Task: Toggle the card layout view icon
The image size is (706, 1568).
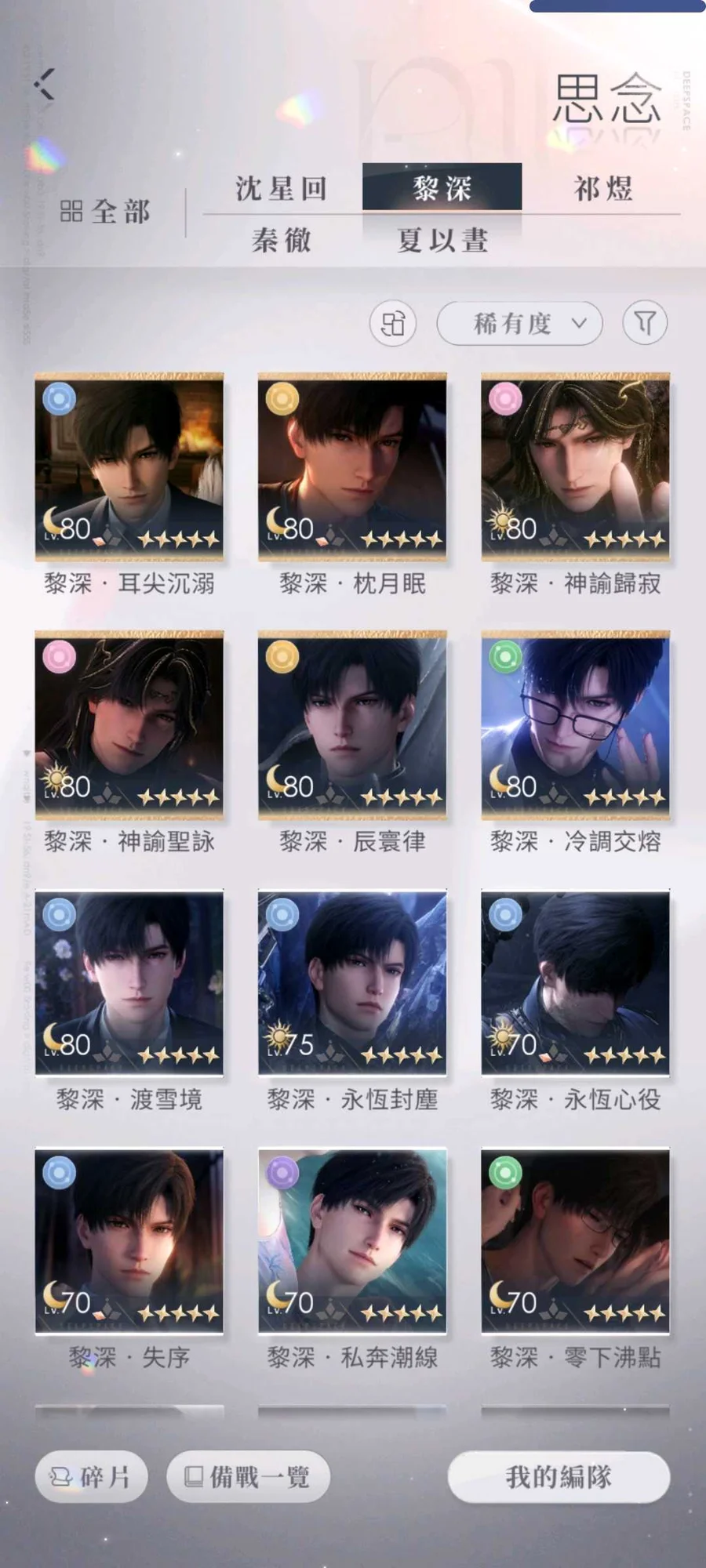Action: (x=392, y=323)
